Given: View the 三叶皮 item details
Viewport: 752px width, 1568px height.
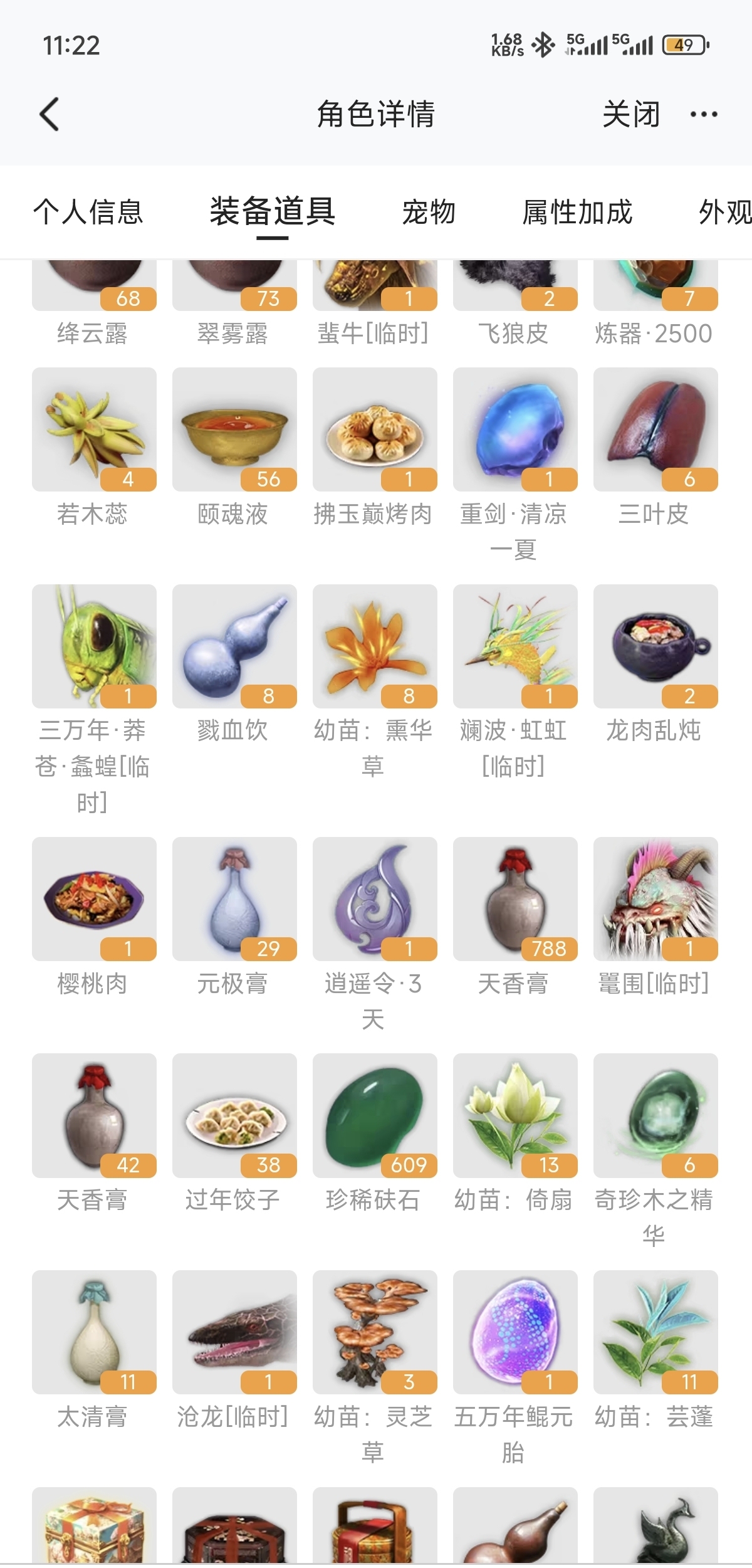Looking at the screenshot, I should (x=655, y=429).
